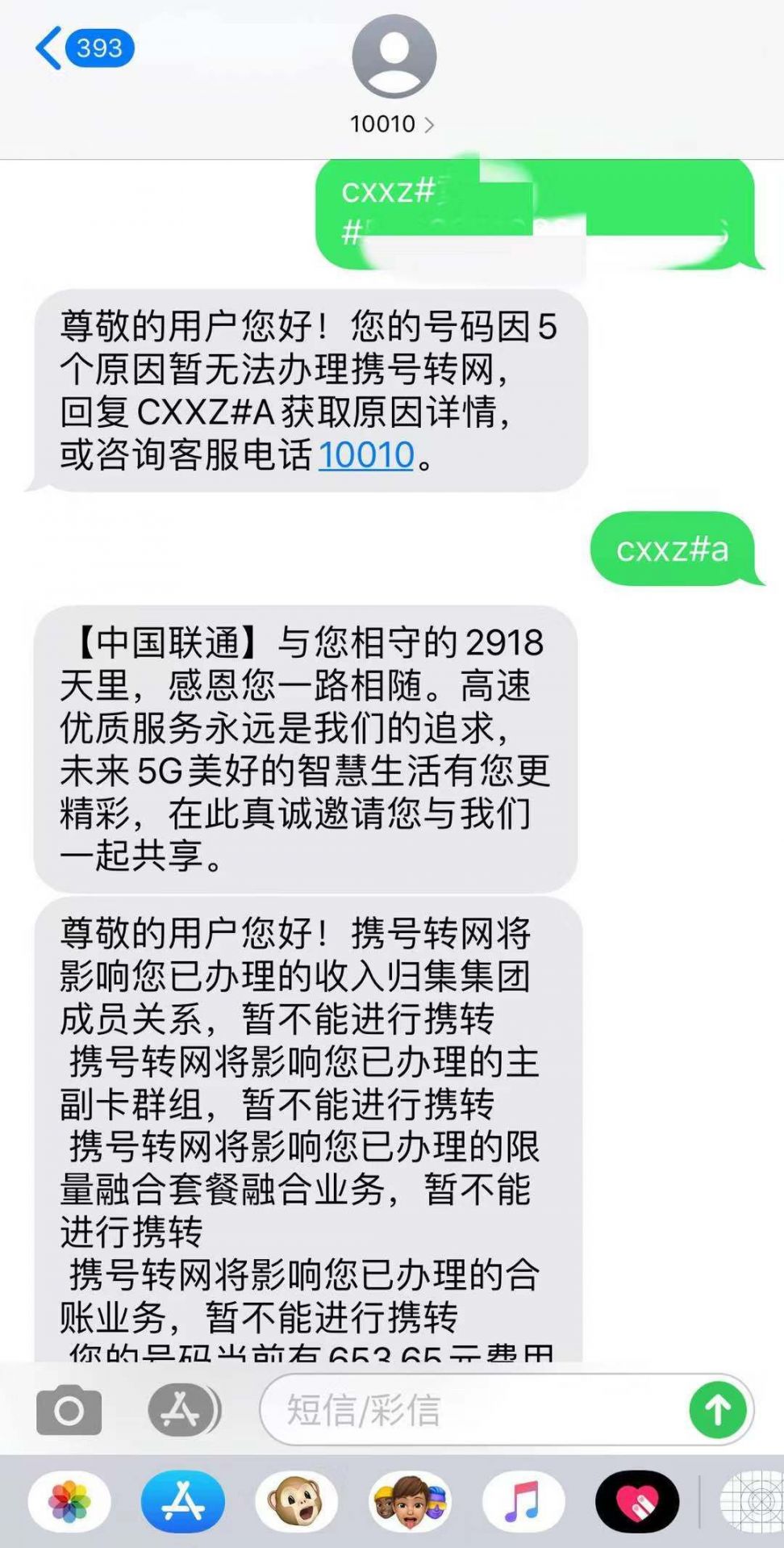784x1548 pixels.
Task: Toggle the App Store apps drawer
Action: [182, 1410]
